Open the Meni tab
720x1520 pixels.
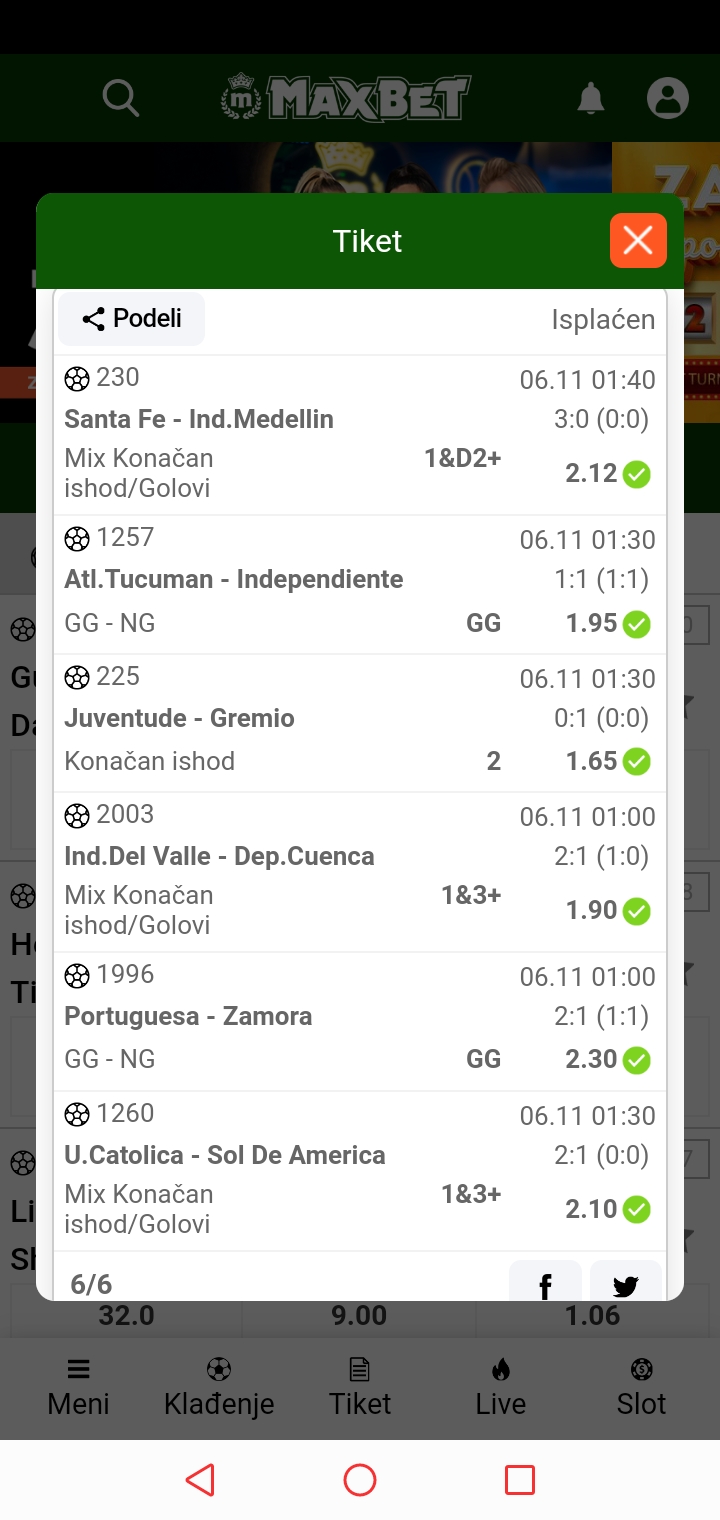78,1388
